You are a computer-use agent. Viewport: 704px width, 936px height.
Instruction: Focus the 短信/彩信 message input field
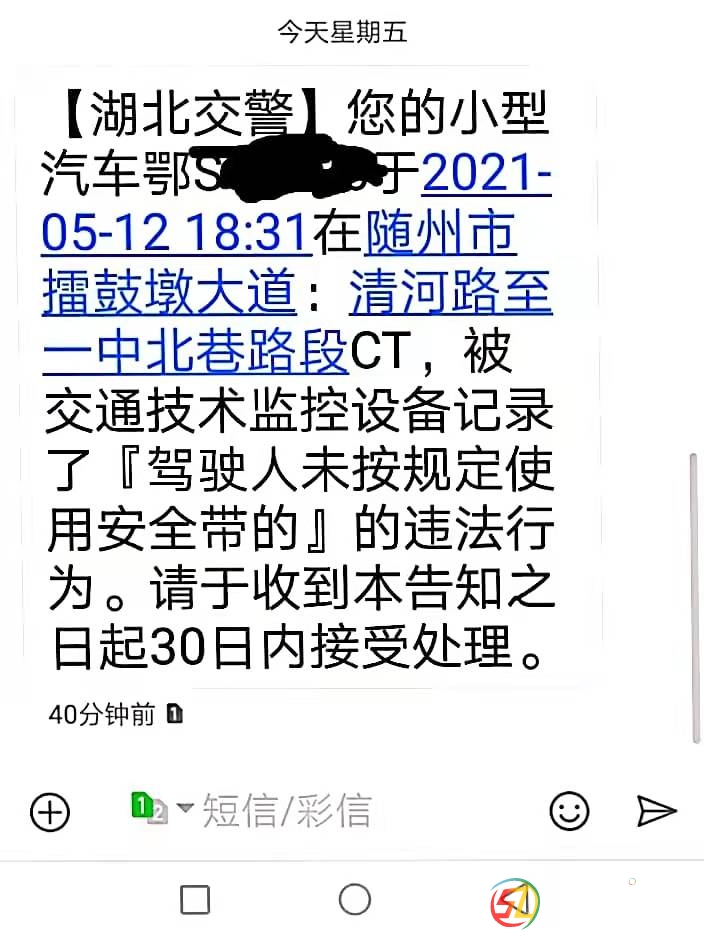330,811
